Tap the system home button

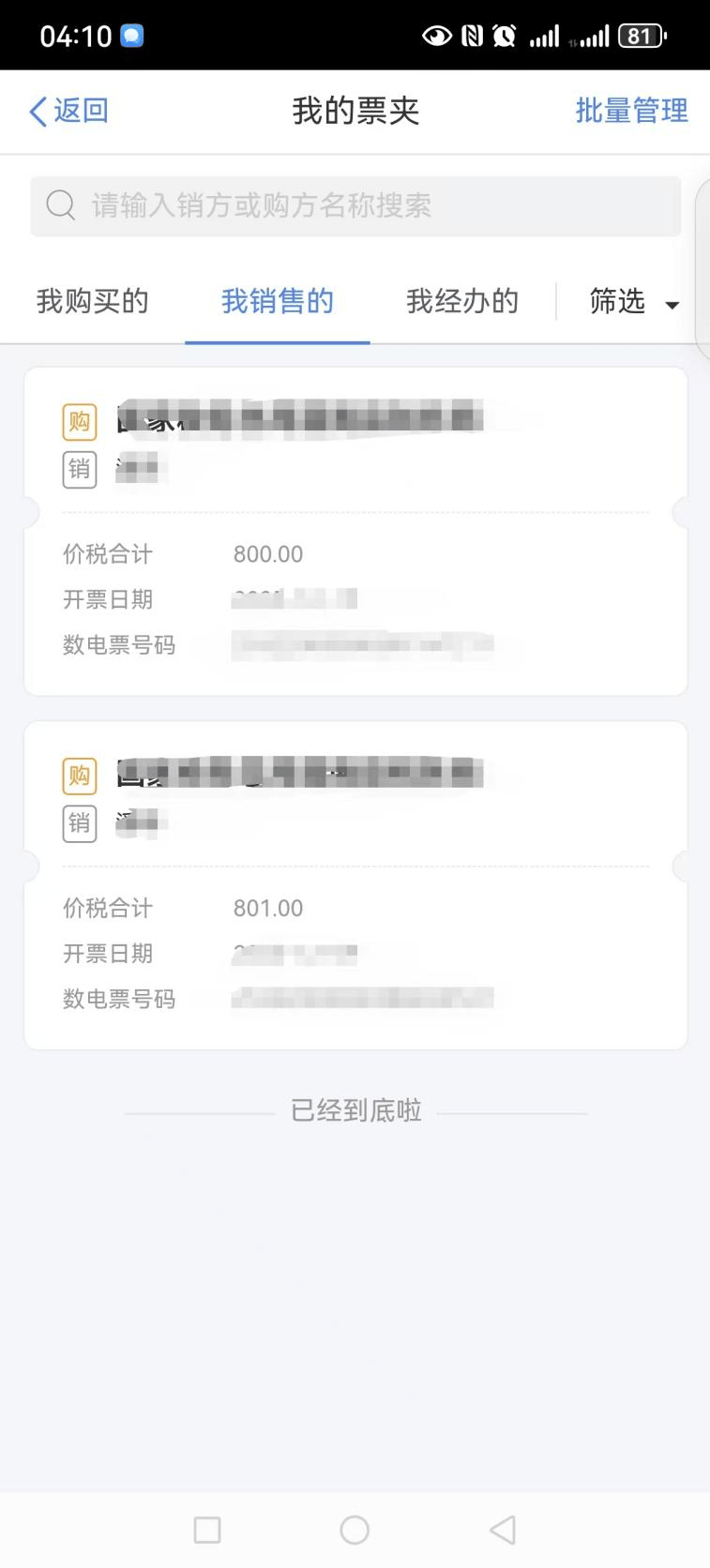pos(355,1530)
